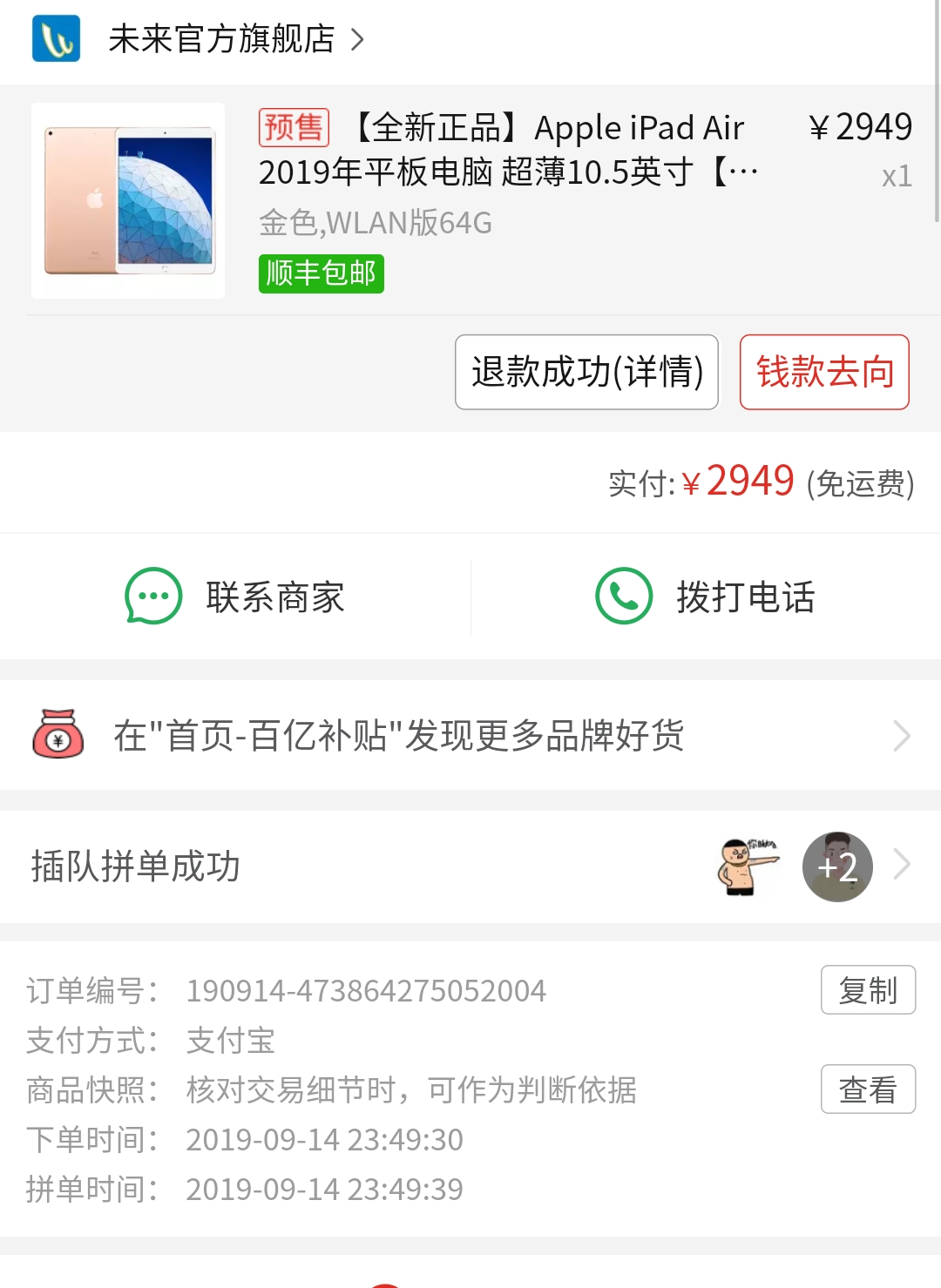Tap the green phone icon to call
Viewport: 941px width, 1288px height.
(624, 597)
